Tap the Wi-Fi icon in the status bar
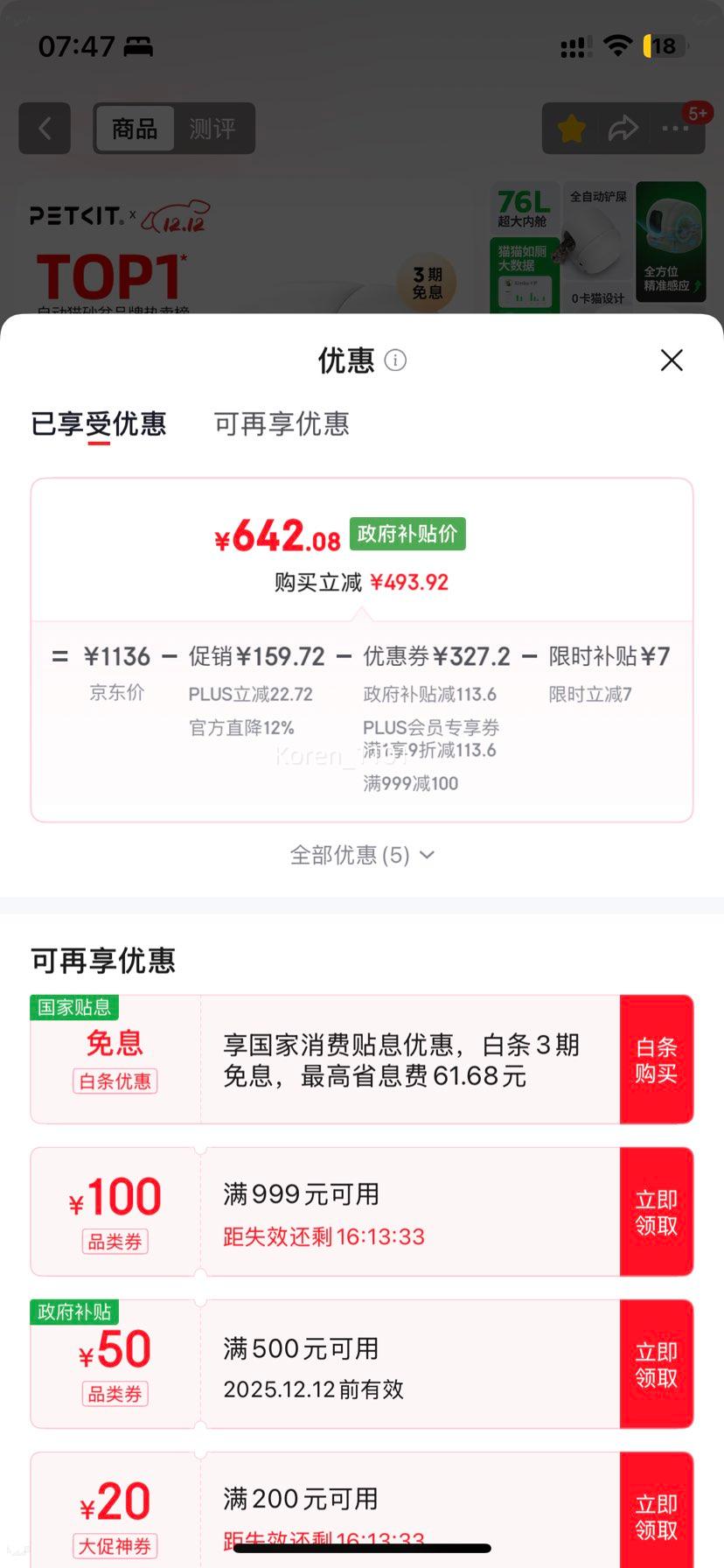Image resolution: width=724 pixels, height=1568 pixels. [616, 45]
